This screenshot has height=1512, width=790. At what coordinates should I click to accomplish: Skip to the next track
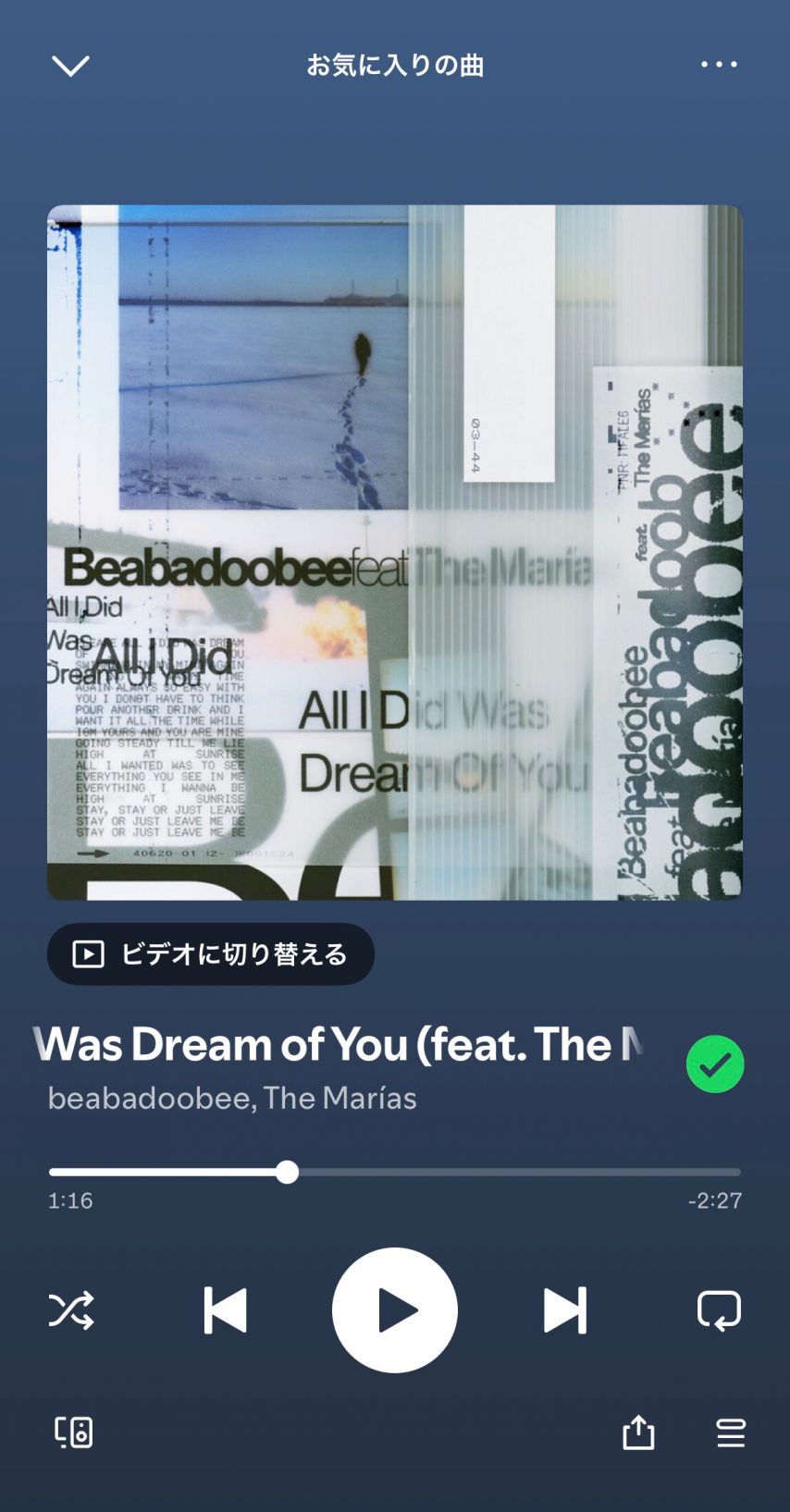click(x=564, y=1310)
